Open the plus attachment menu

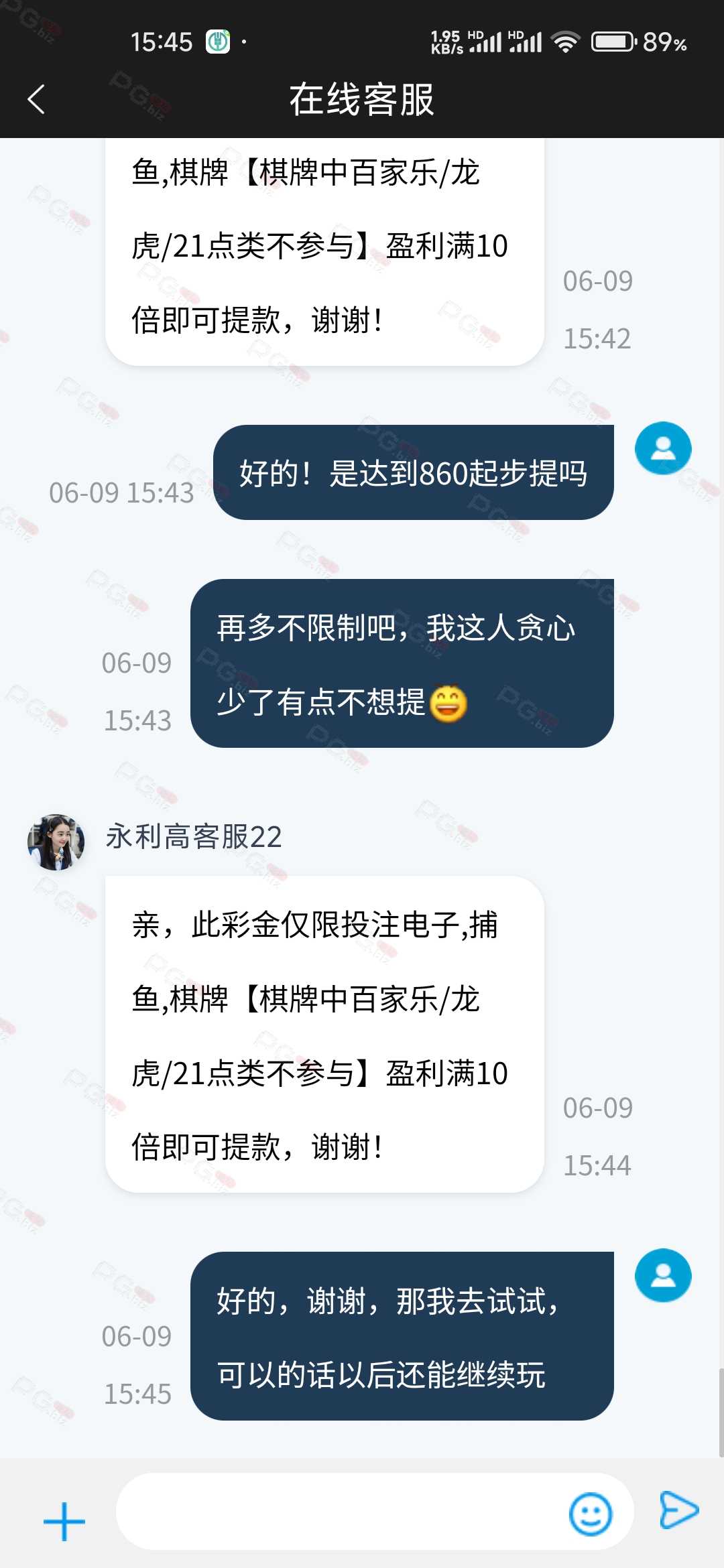(x=64, y=1521)
